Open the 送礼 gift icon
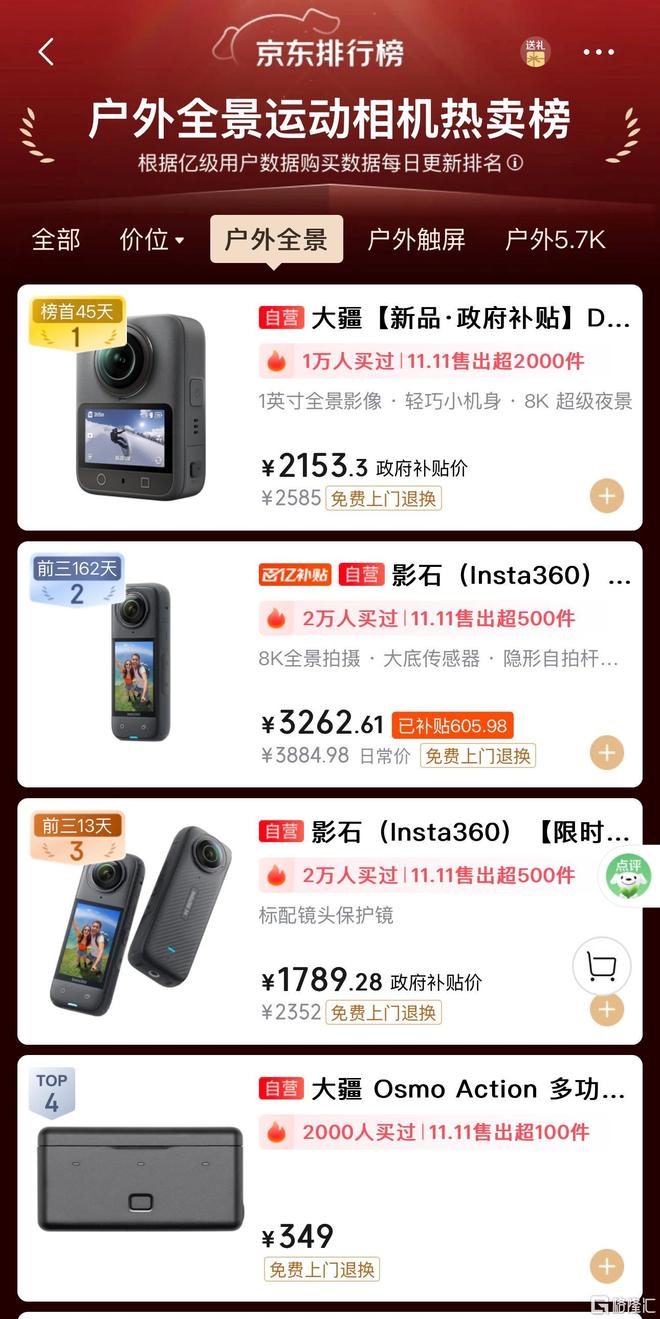The width and height of the screenshot is (660, 1319). pyautogui.click(x=536, y=52)
